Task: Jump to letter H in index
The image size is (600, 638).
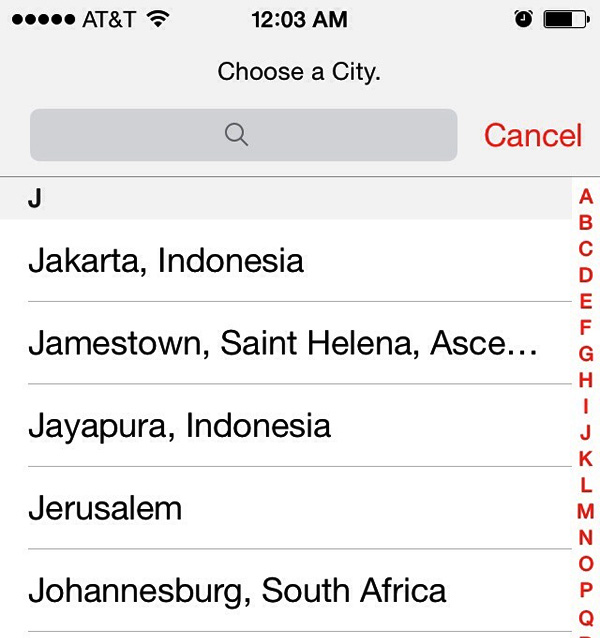Action: click(x=586, y=380)
